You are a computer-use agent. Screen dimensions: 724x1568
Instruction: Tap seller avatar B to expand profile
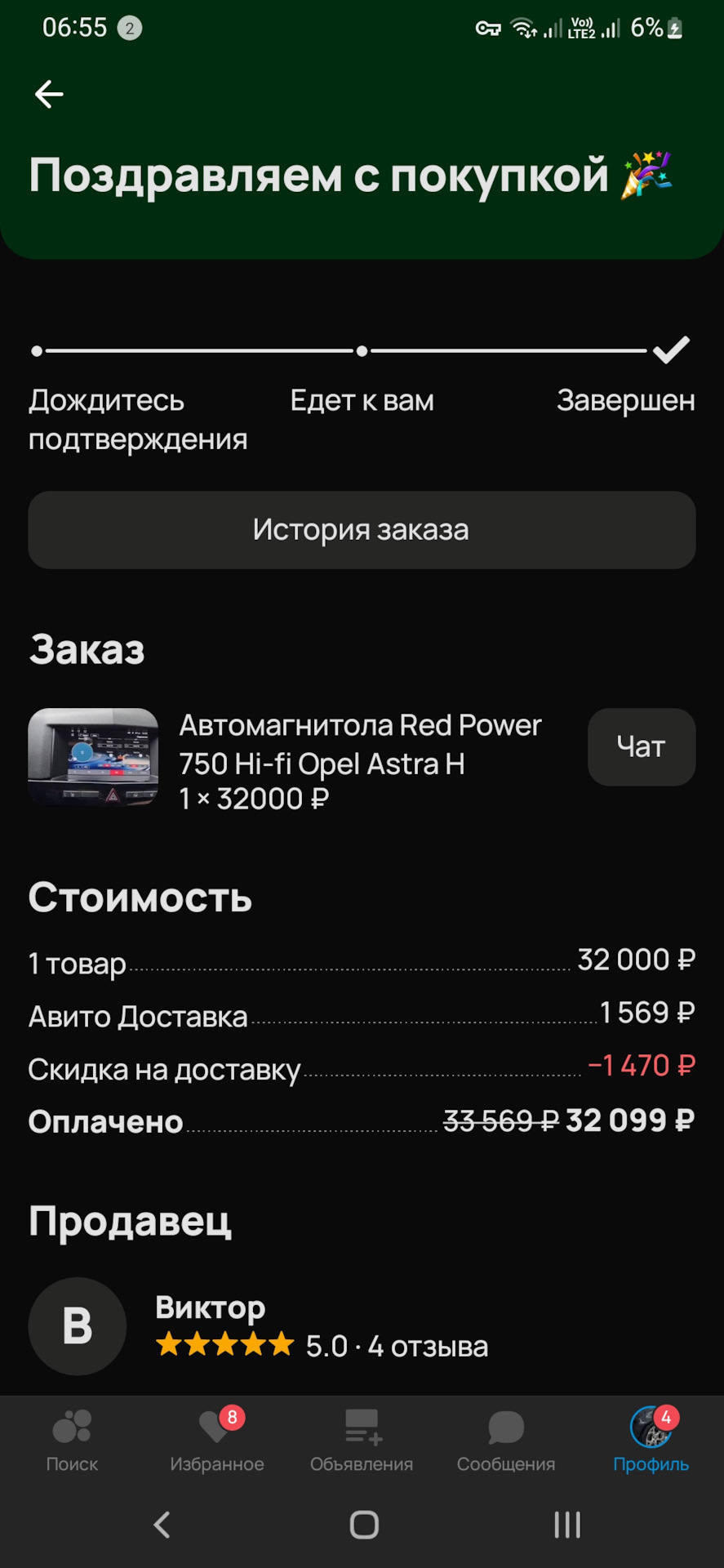point(77,1326)
